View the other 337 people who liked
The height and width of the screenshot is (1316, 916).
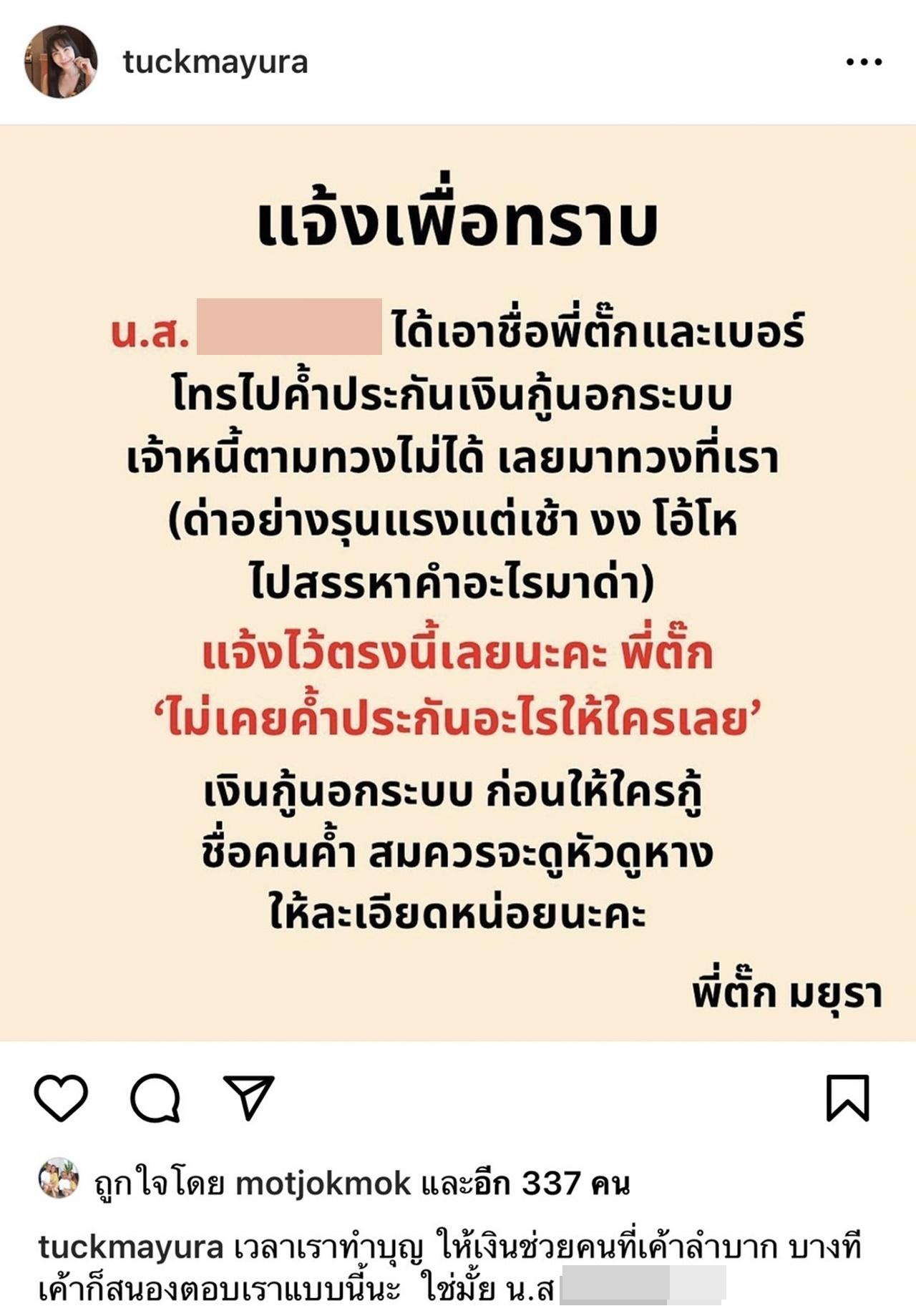point(550,1184)
